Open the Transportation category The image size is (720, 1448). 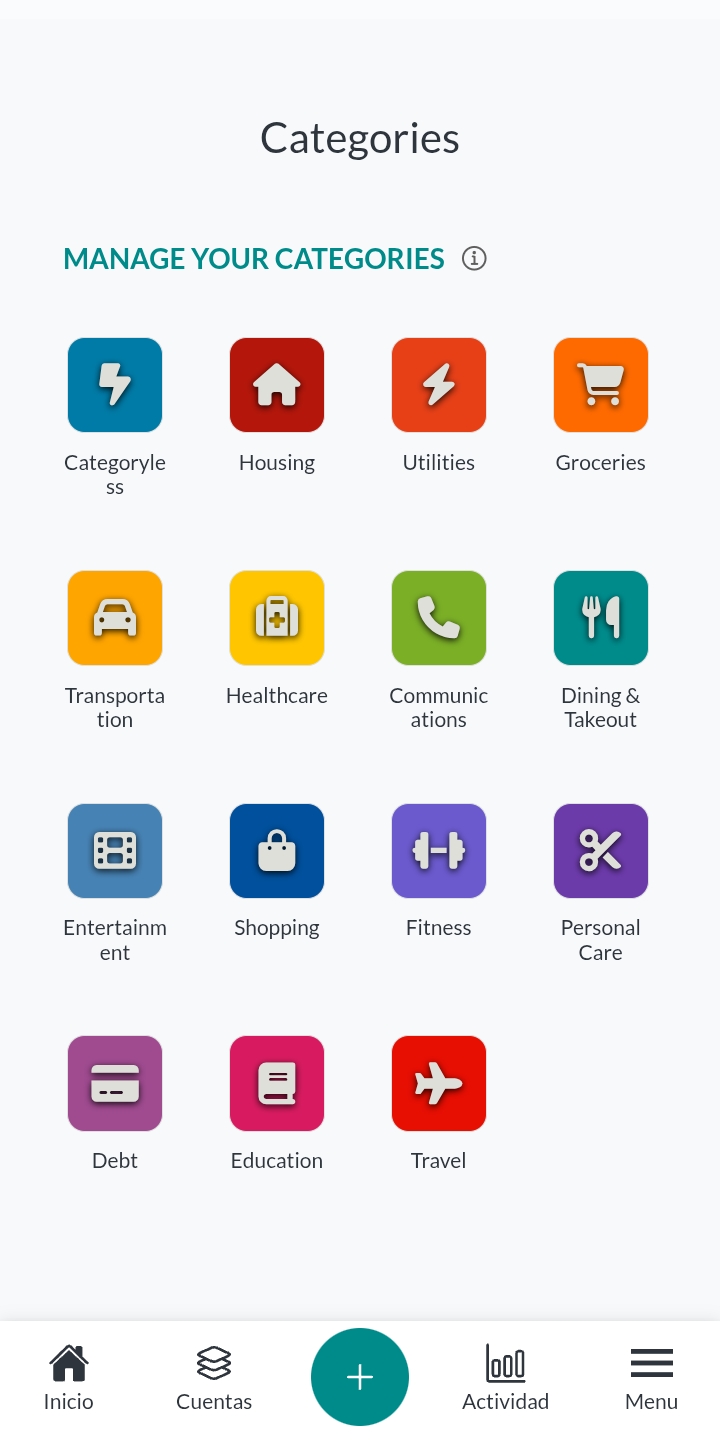pos(115,618)
